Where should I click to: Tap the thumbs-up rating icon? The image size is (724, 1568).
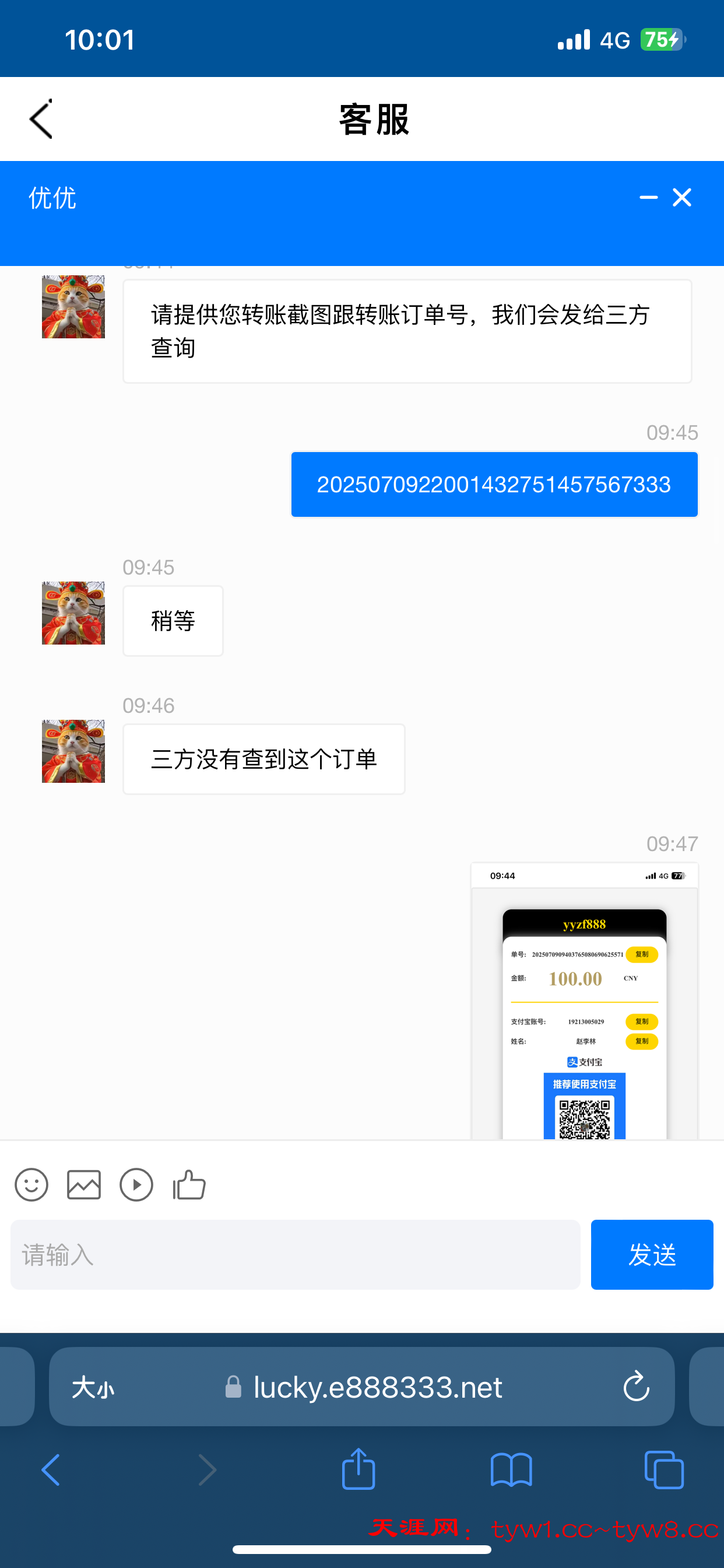pyautogui.click(x=189, y=1185)
